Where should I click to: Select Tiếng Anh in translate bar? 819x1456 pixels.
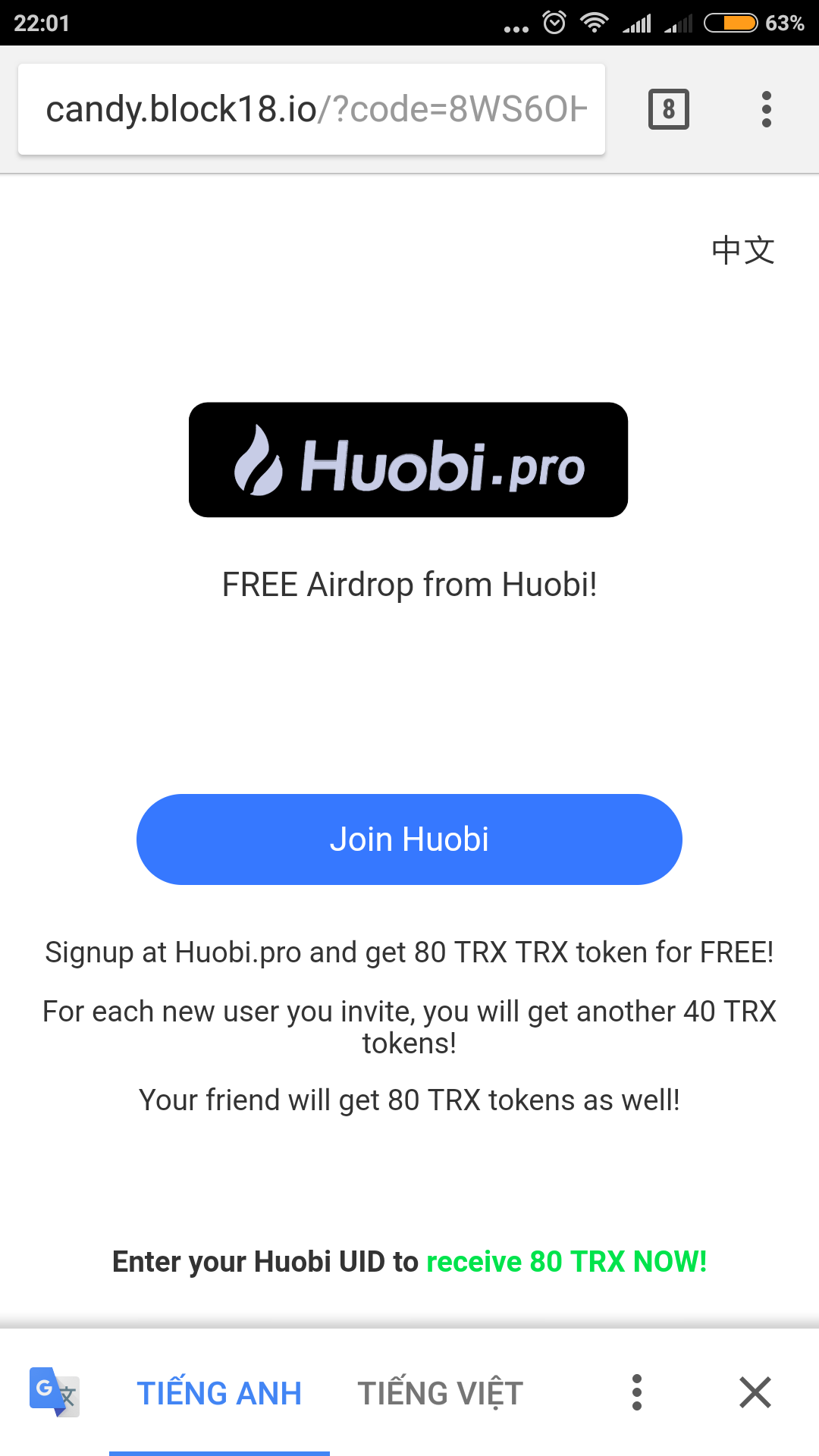click(219, 1393)
